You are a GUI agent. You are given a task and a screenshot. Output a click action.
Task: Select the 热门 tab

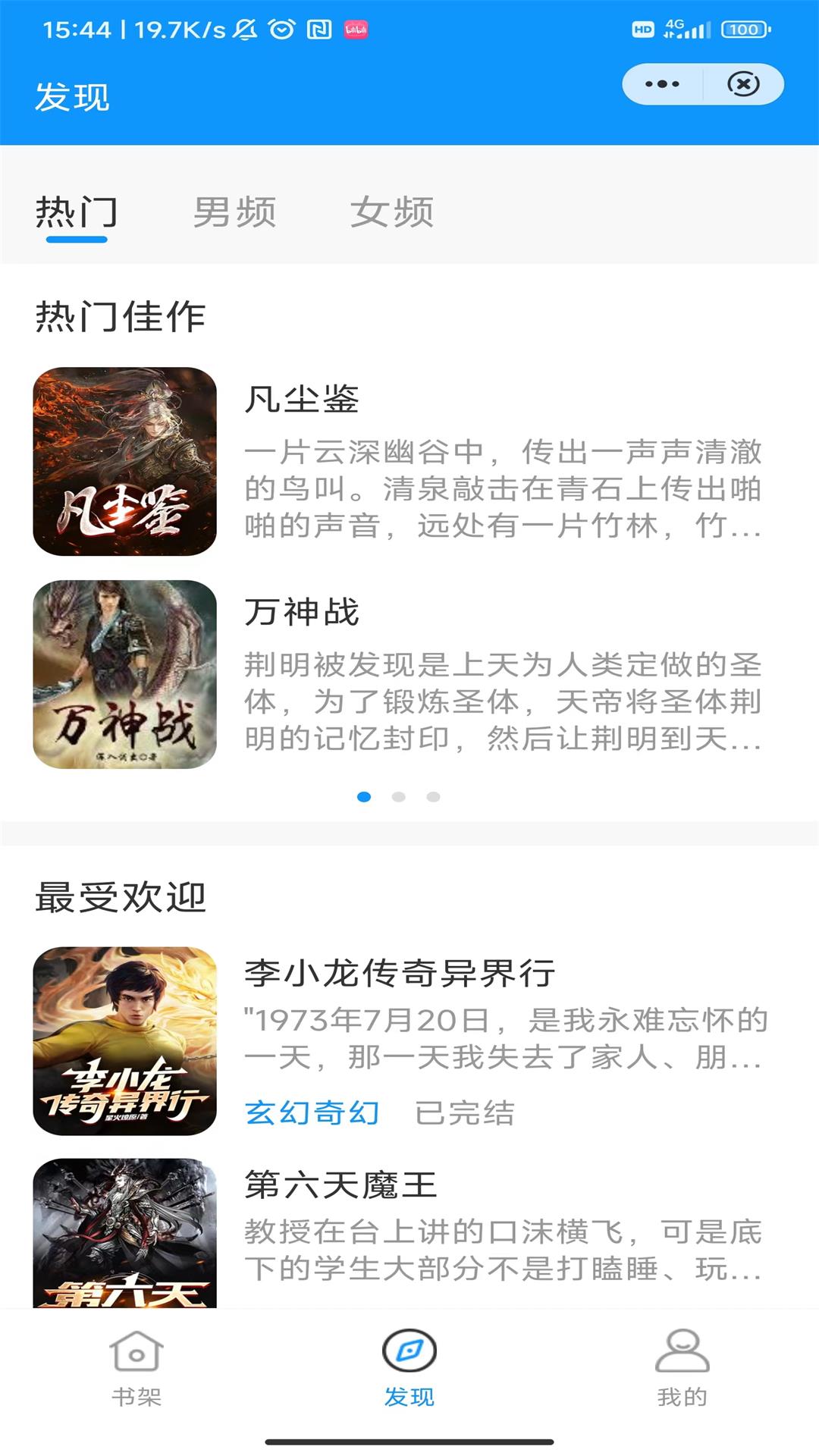(77, 212)
